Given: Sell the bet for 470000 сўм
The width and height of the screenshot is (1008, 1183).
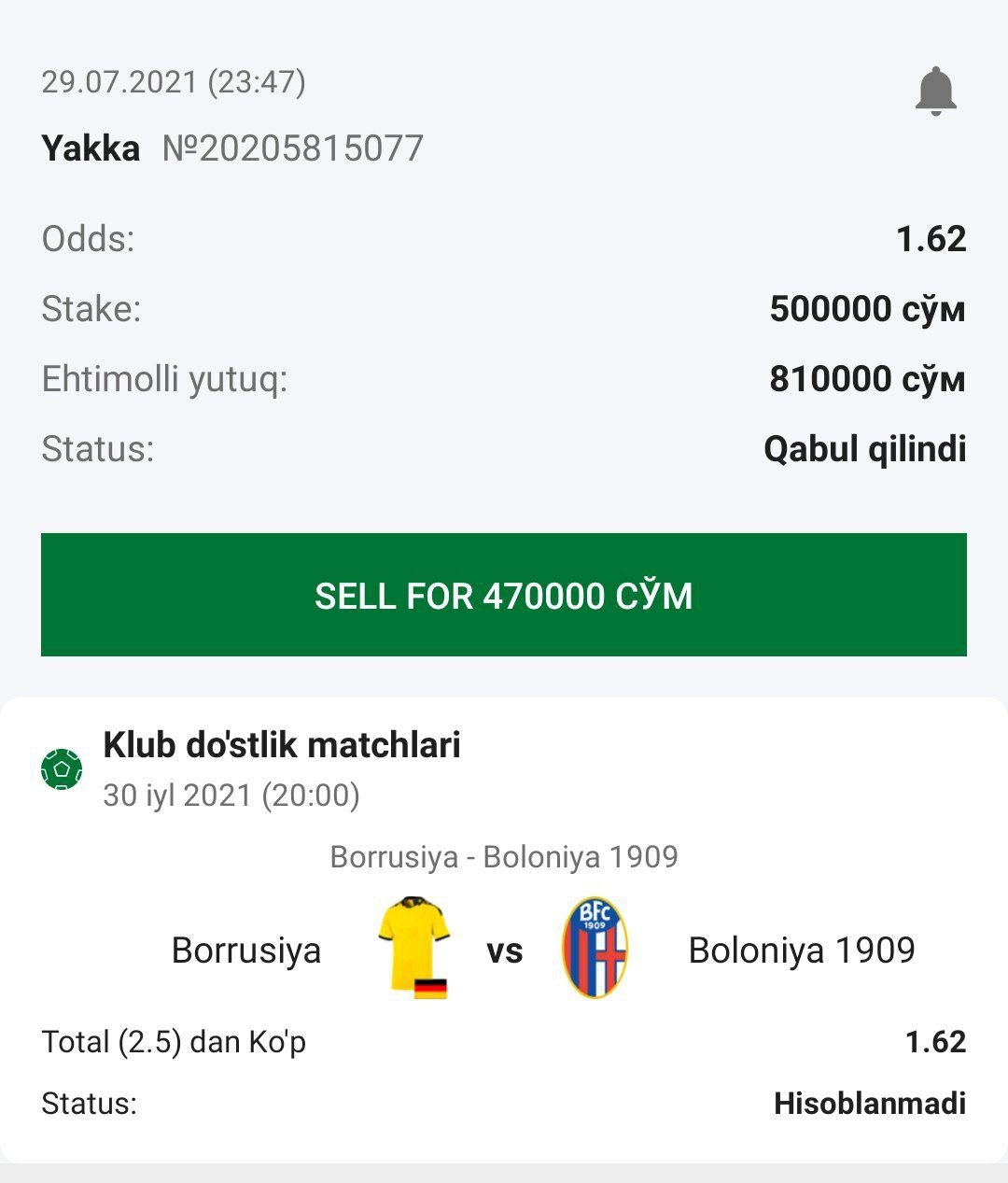Looking at the screenshot, I should point(504,595).
